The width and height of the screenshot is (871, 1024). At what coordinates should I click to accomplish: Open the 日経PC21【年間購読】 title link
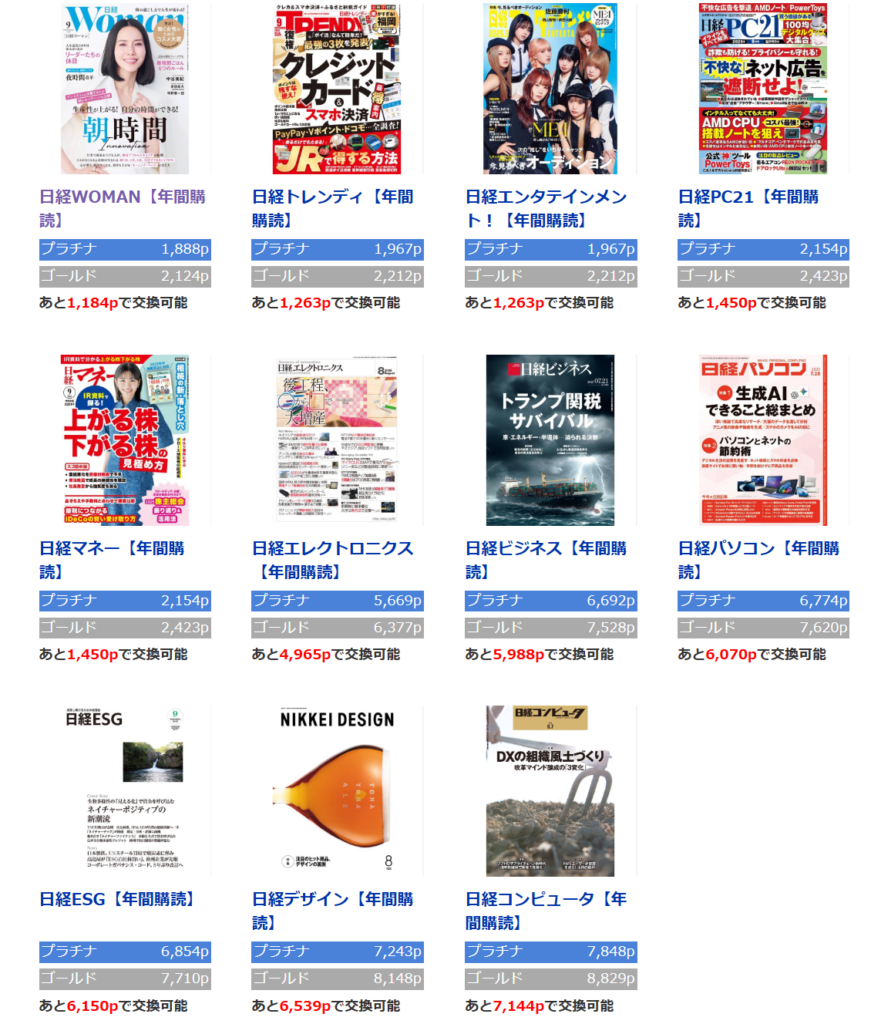[x=748, y=197]
